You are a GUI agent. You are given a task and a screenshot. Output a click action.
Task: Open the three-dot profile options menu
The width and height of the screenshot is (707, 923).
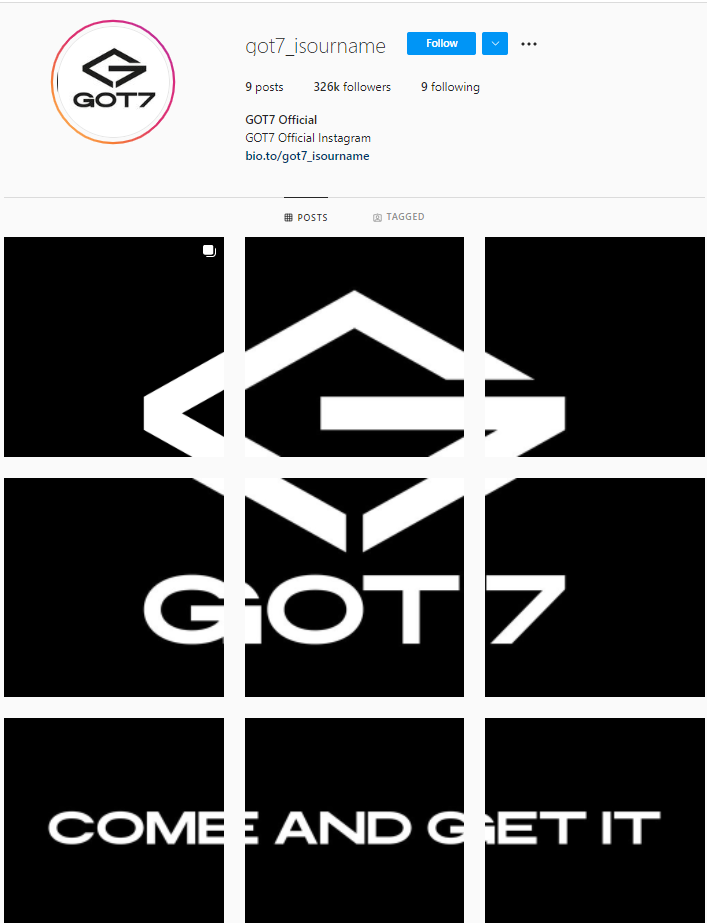(529, 44)
